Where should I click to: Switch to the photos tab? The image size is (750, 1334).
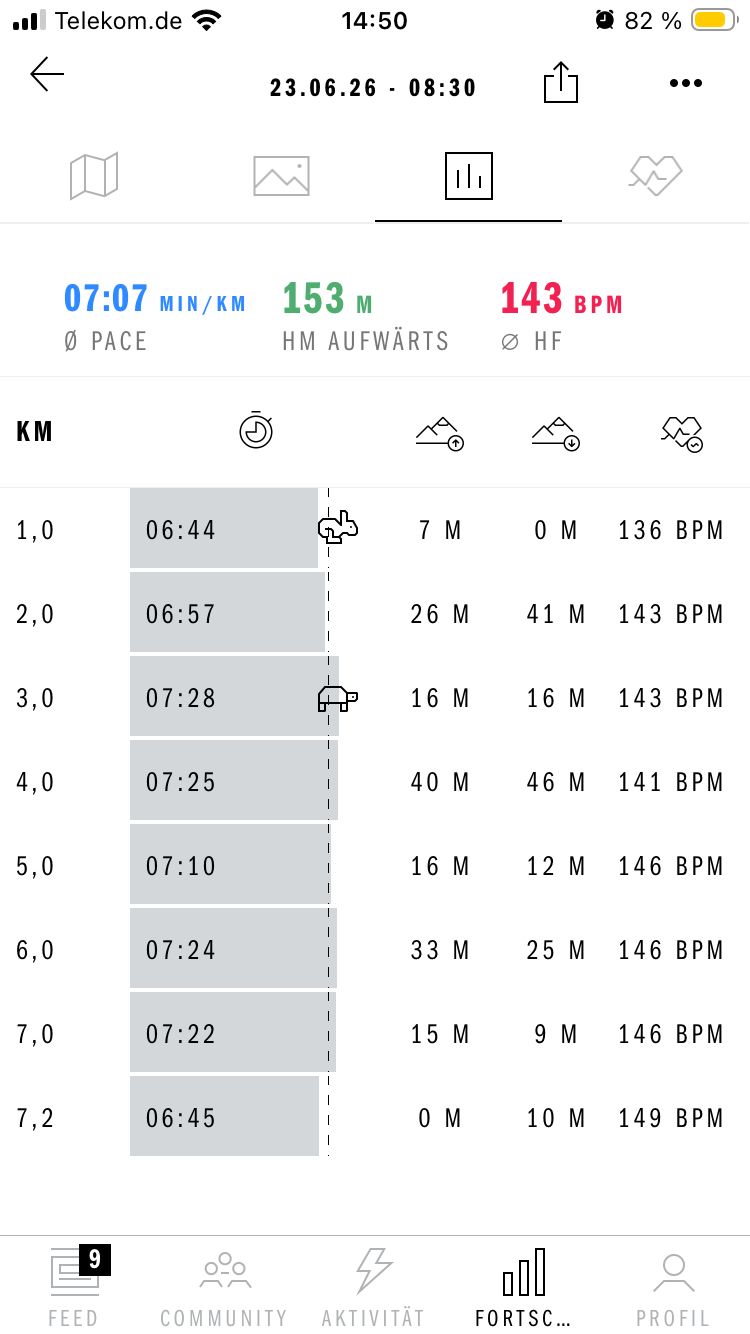pos(281,176)
